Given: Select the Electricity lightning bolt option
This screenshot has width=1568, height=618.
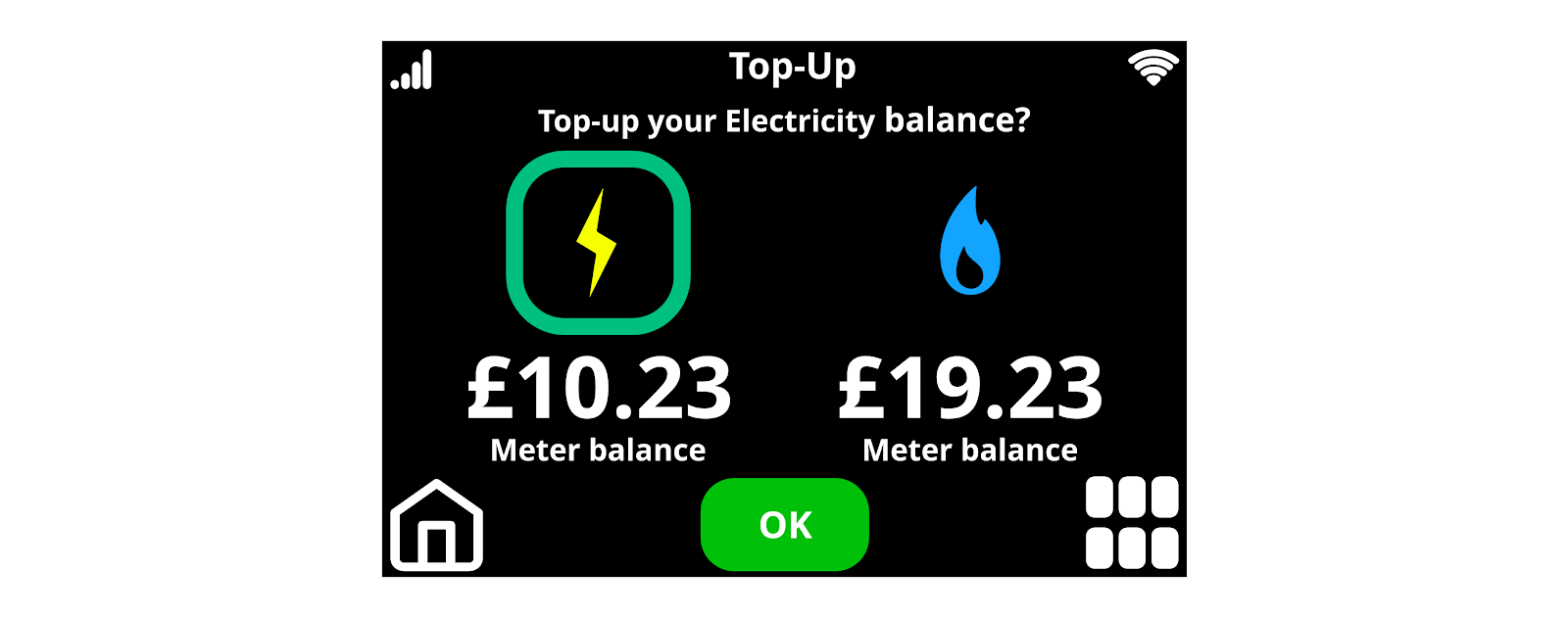Looking at the screenshot, I should (x=598, y=243).
